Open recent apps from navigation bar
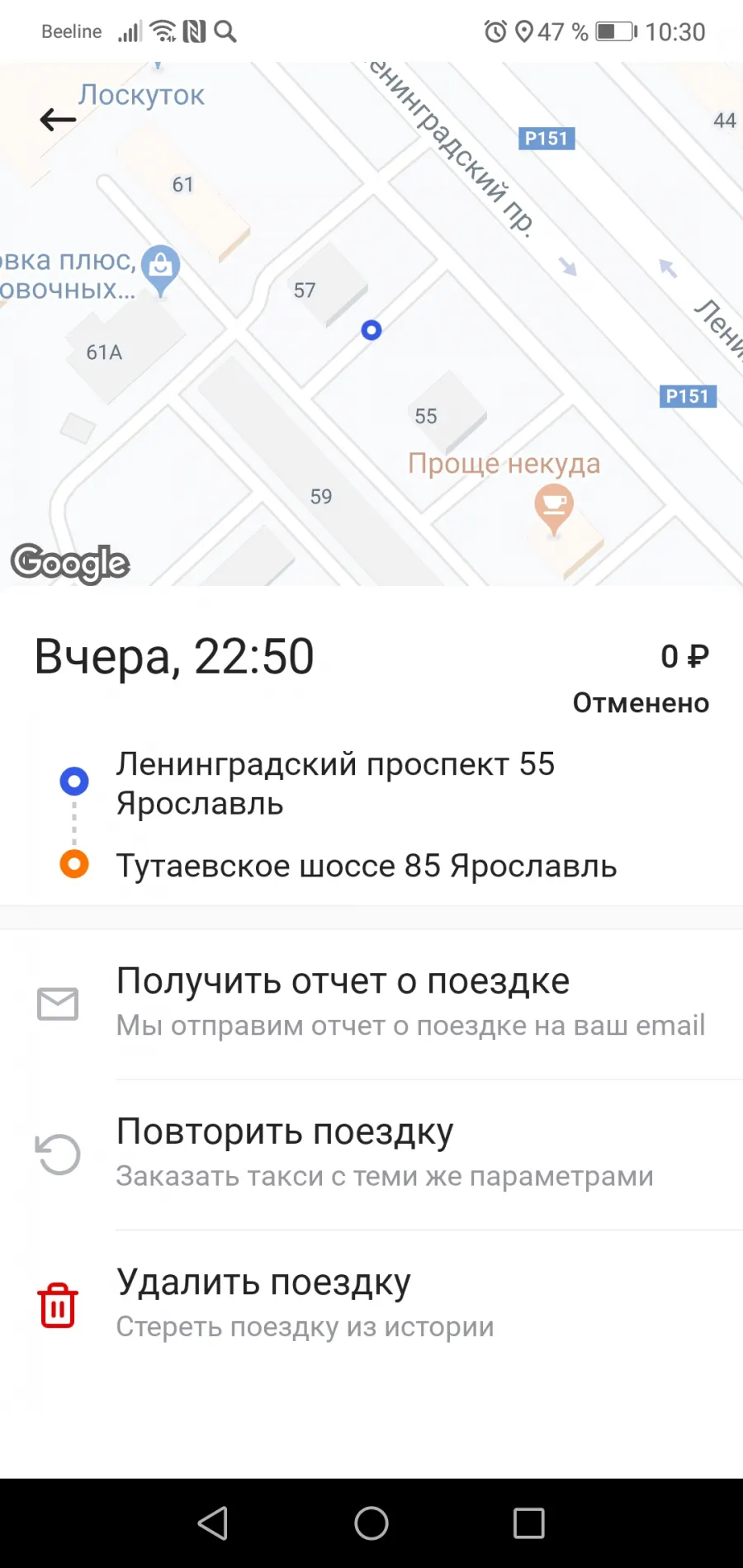Screen dimensions: 743x1568 coord(529,1523)
